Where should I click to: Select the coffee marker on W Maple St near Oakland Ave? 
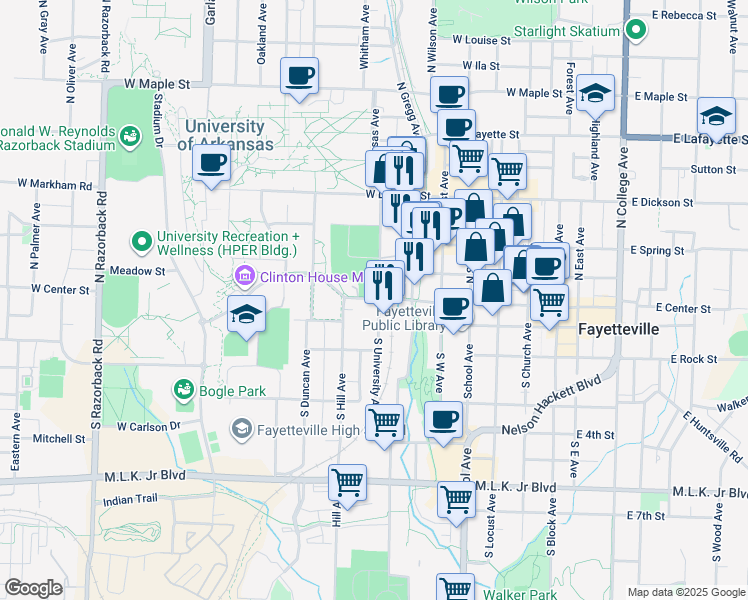click(x=300, y=76)
